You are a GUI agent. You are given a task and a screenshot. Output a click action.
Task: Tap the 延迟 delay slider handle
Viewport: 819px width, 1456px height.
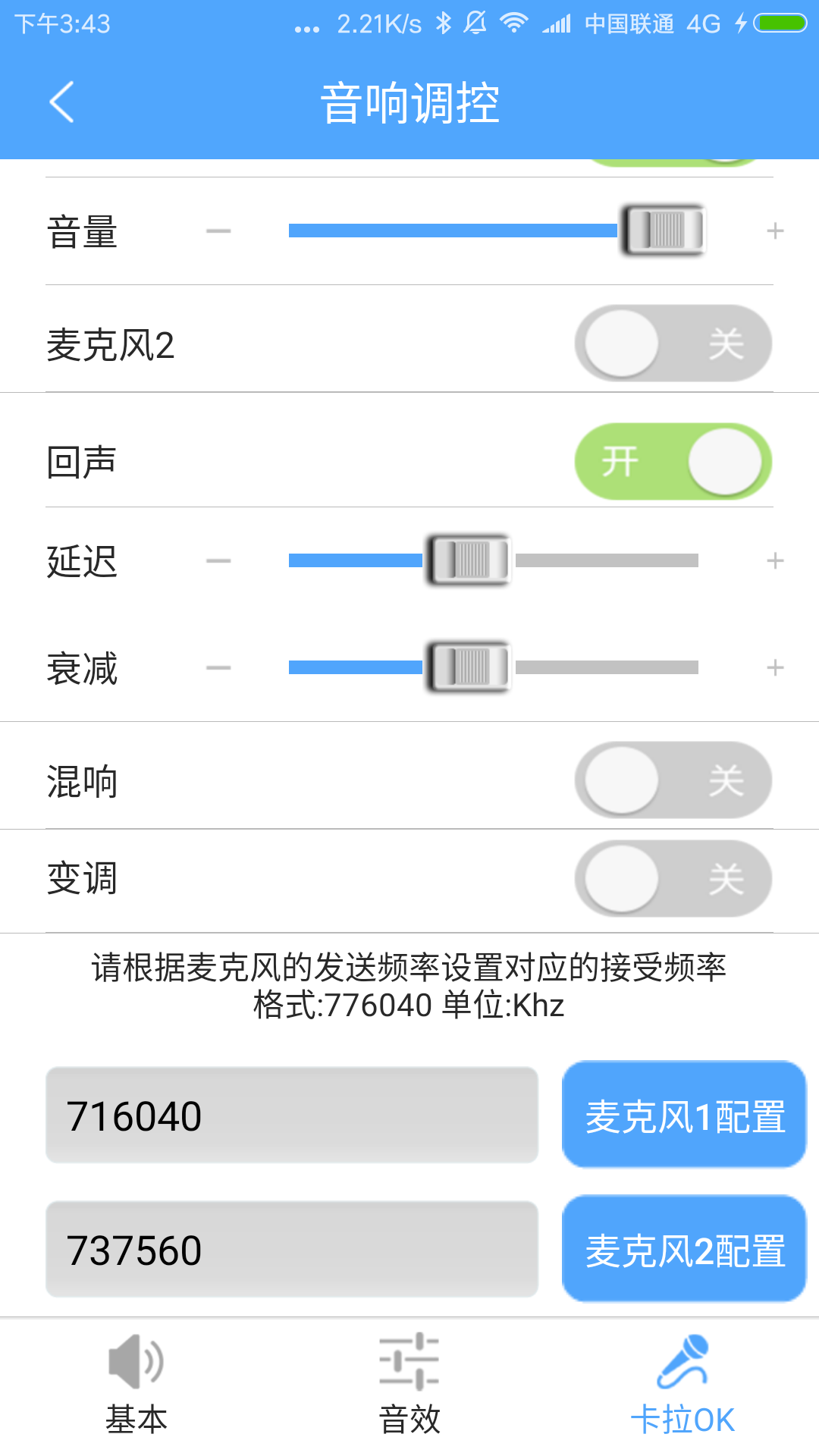(x=468, y=560)
